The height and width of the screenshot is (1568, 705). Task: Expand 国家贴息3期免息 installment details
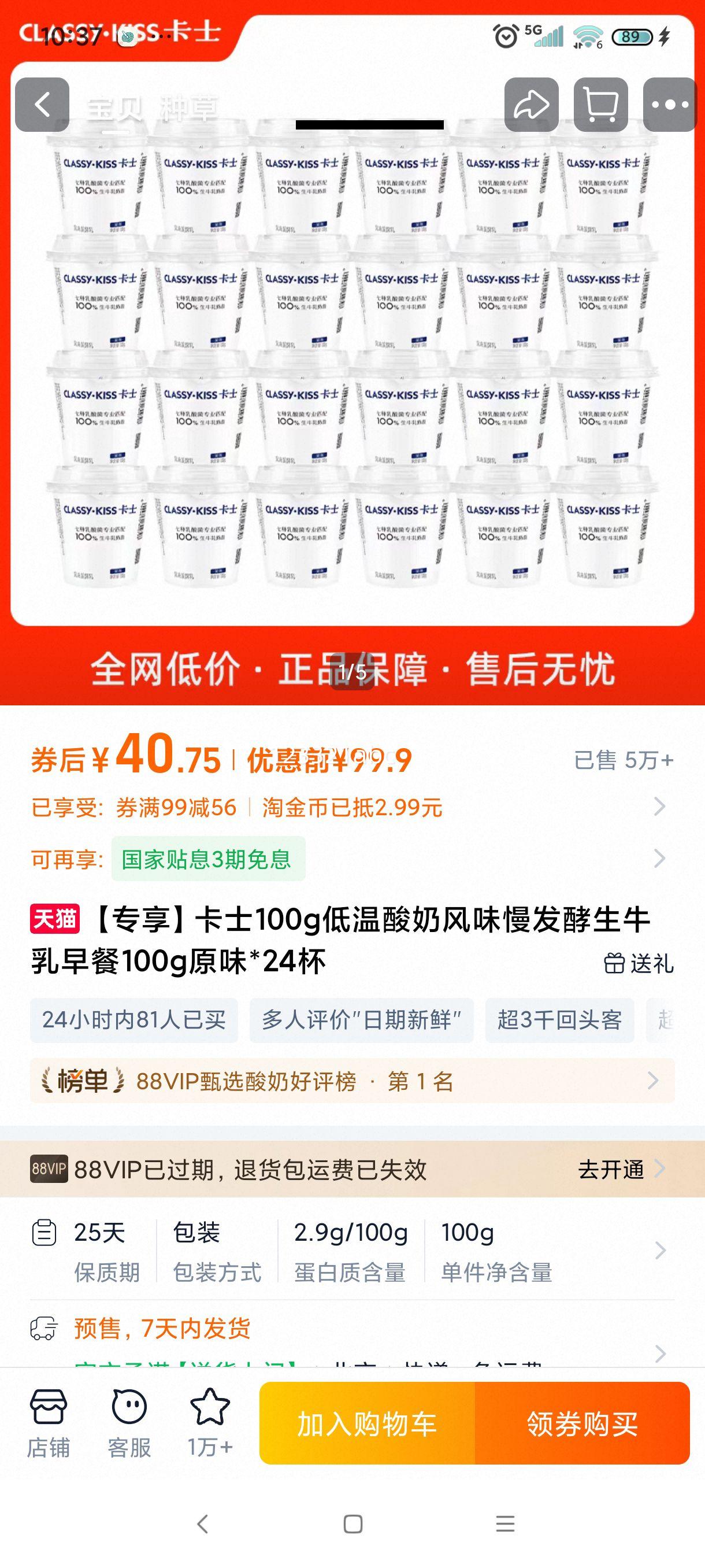click(x=659, y=858)
